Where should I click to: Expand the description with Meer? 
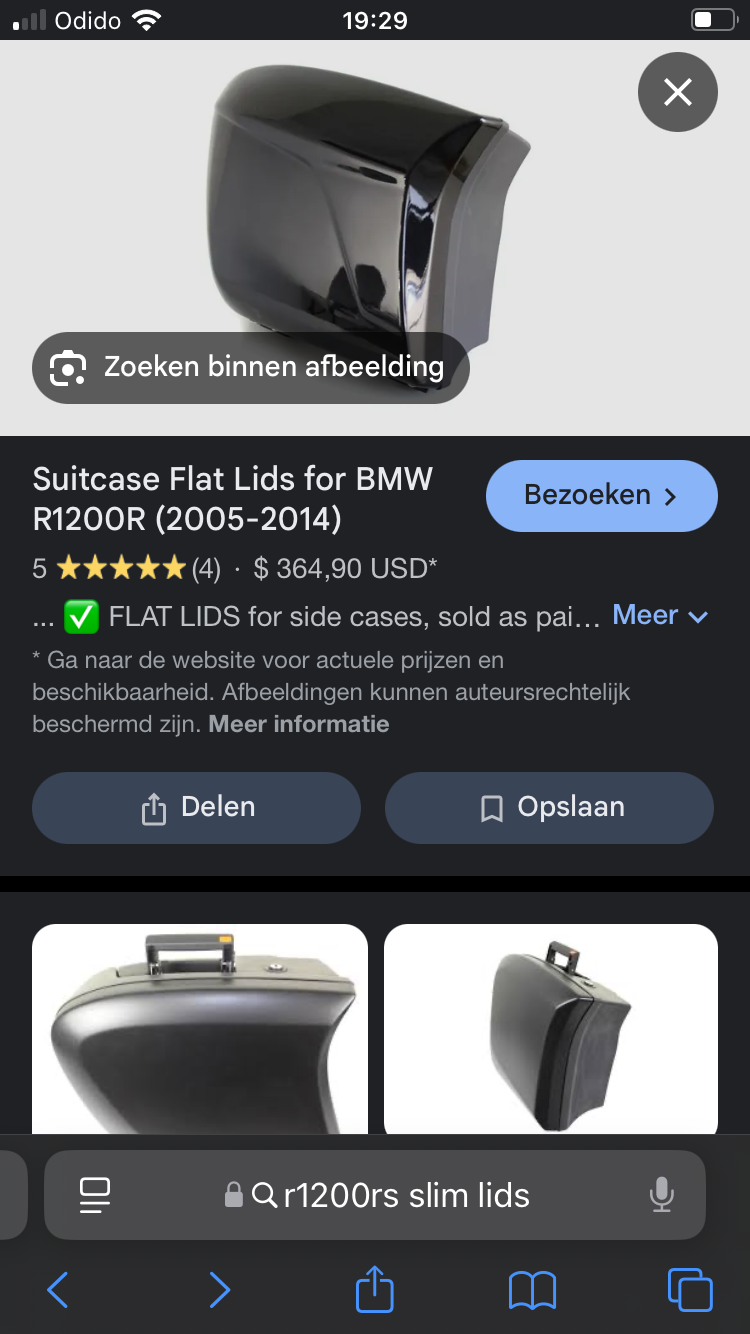[x=660, y=615]
